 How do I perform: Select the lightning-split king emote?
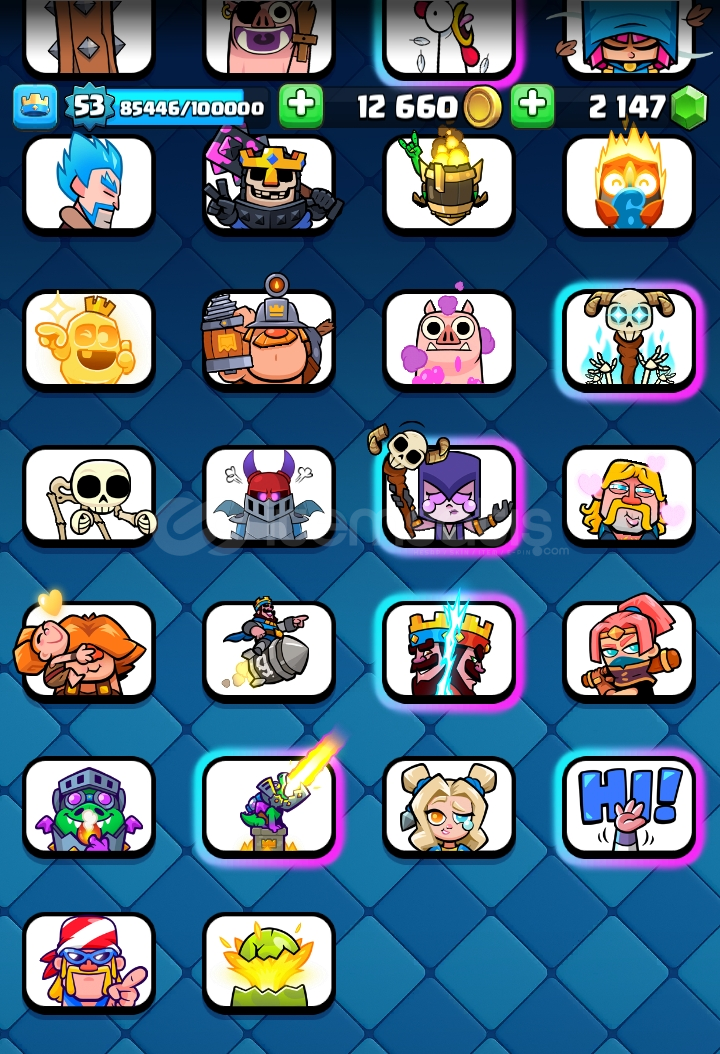(449, 650)
